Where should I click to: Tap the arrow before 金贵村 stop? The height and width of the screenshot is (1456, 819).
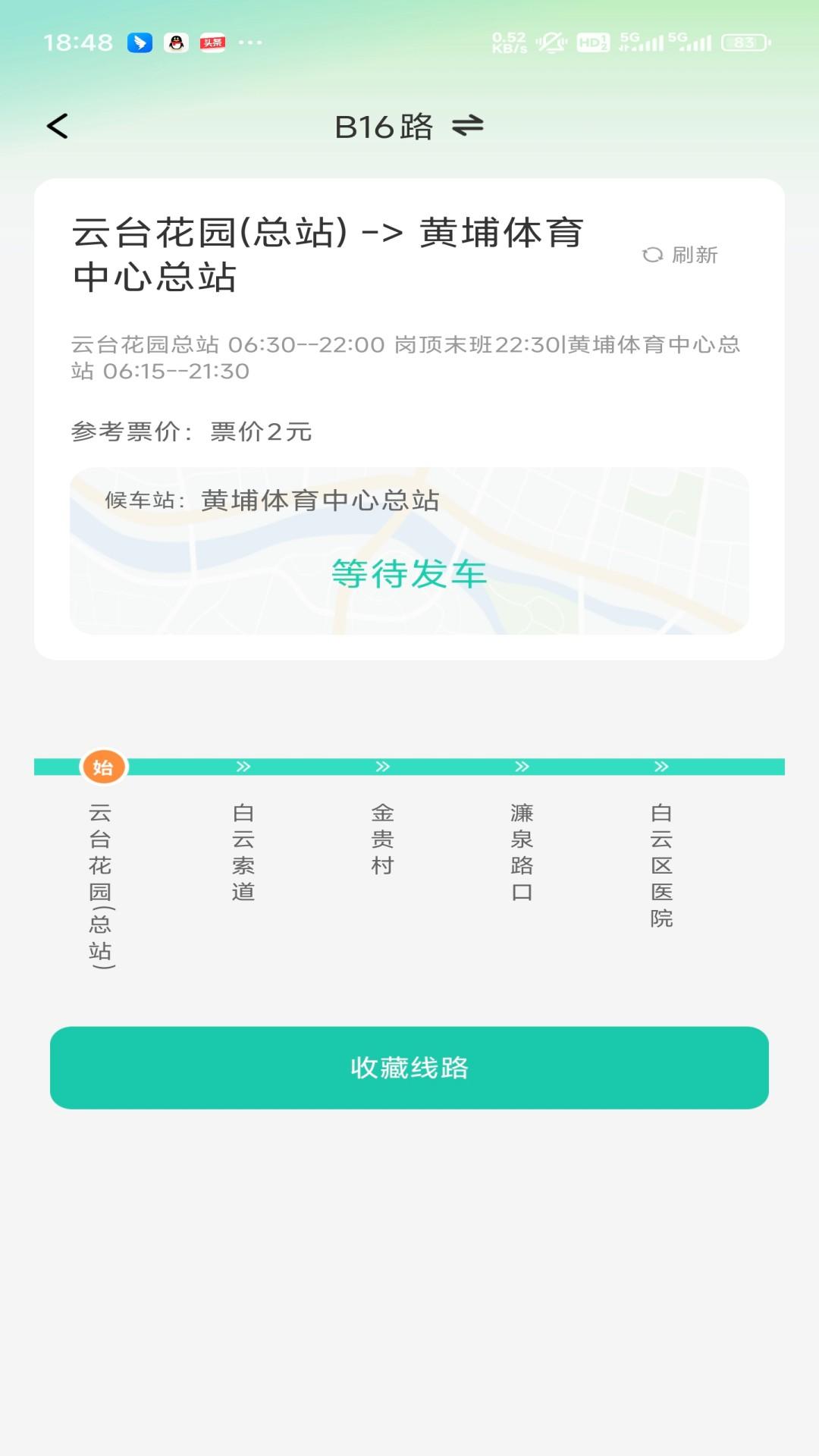pos(382,767)
